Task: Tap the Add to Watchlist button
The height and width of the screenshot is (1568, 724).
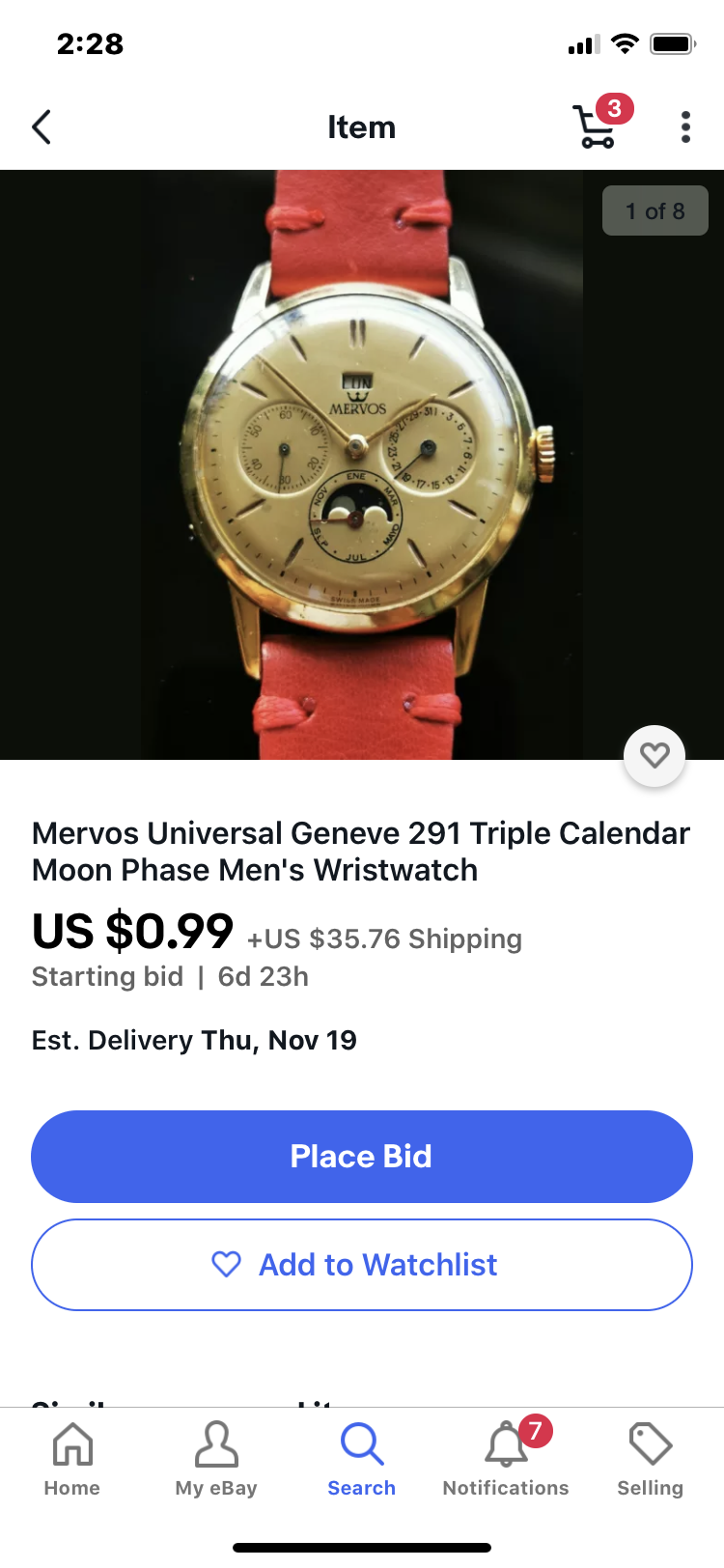Action: pos(361,1264)
